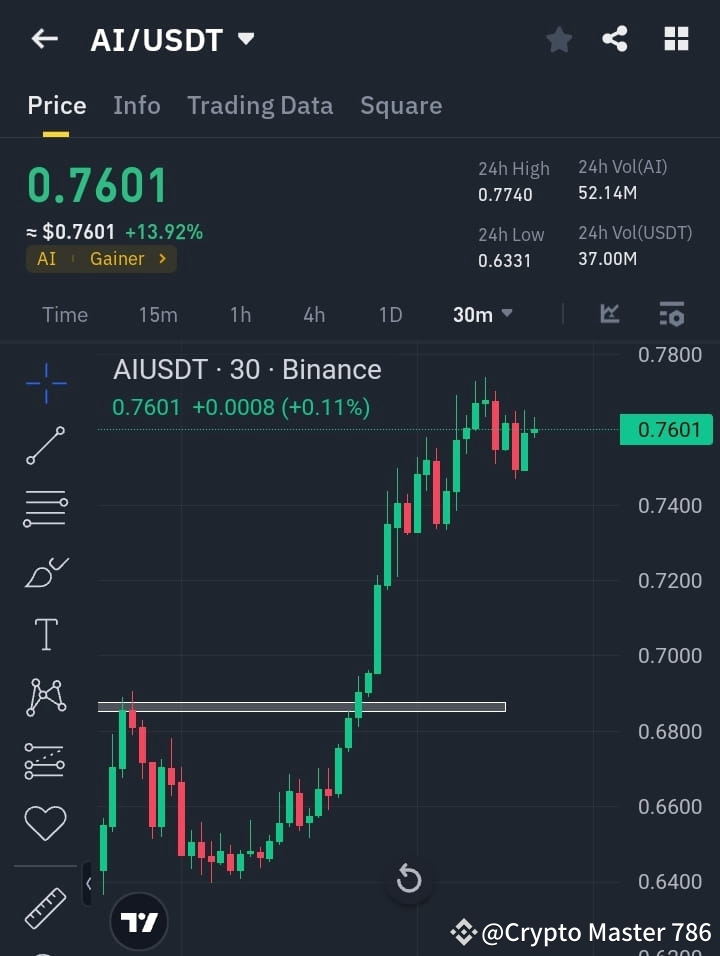Tap the share icon
The width and height of the screenshot is (720, 956).
pyautogui.click(x=616, y=39)
